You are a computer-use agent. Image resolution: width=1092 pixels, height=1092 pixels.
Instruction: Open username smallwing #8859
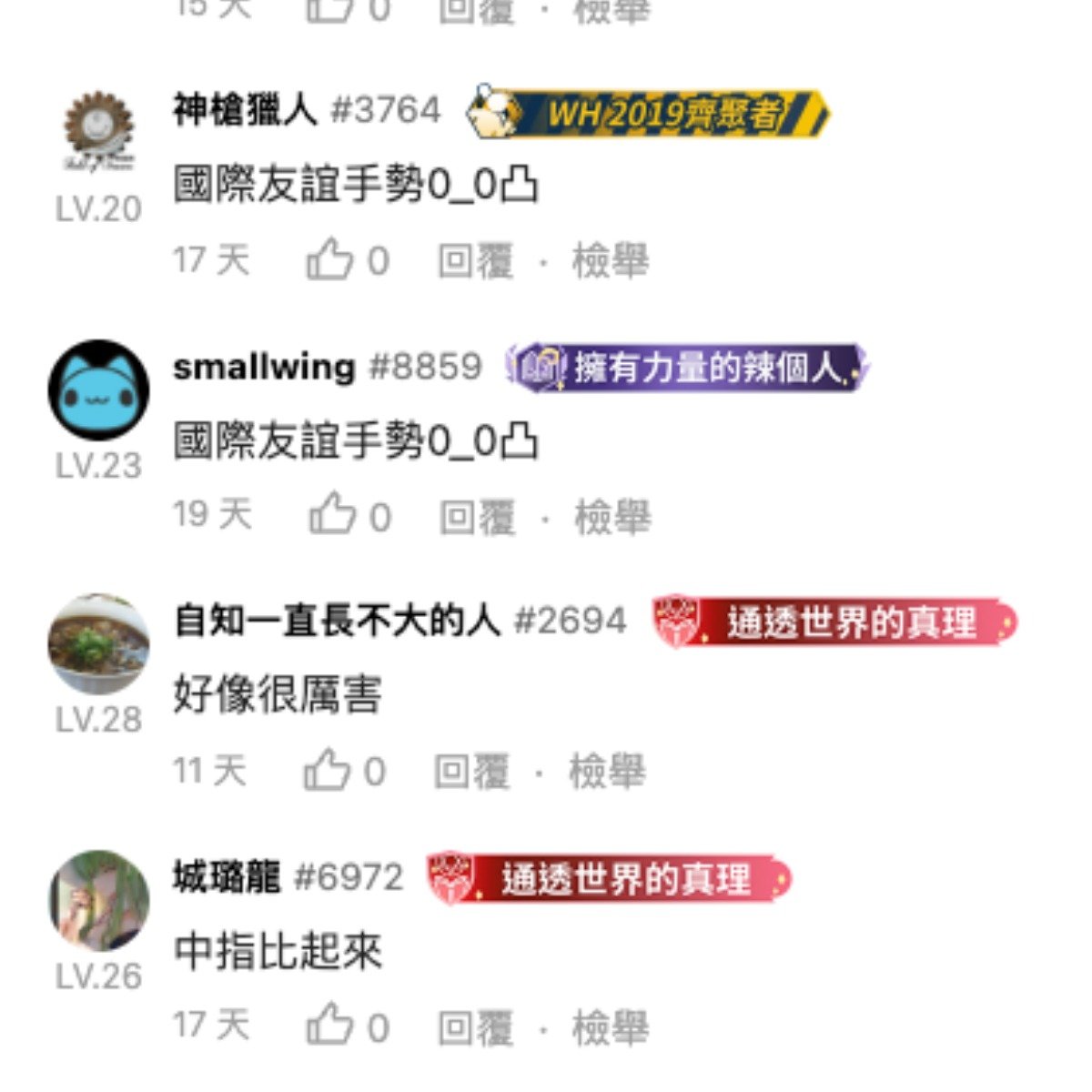tap(327, 367)
